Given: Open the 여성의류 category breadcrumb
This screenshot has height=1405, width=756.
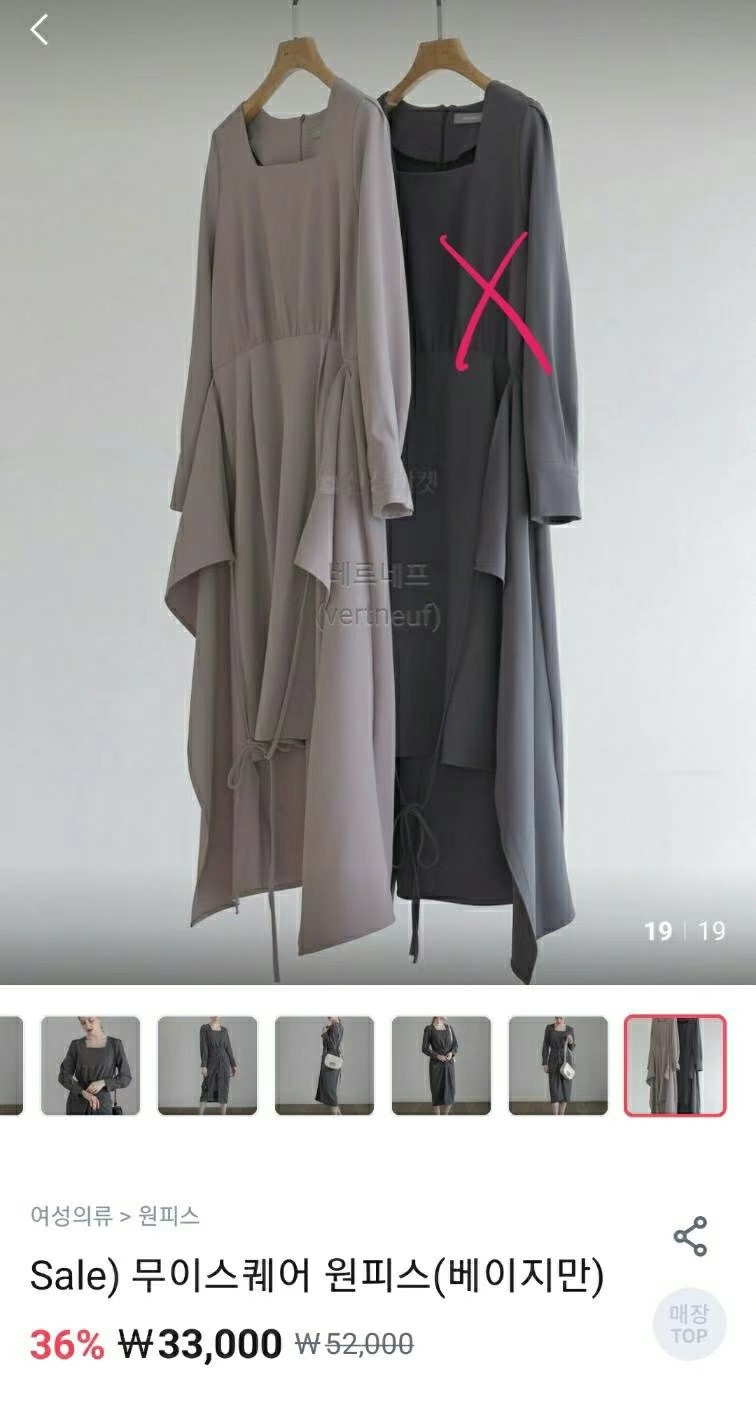Looking at the screenshot, I should (71, 1216).
